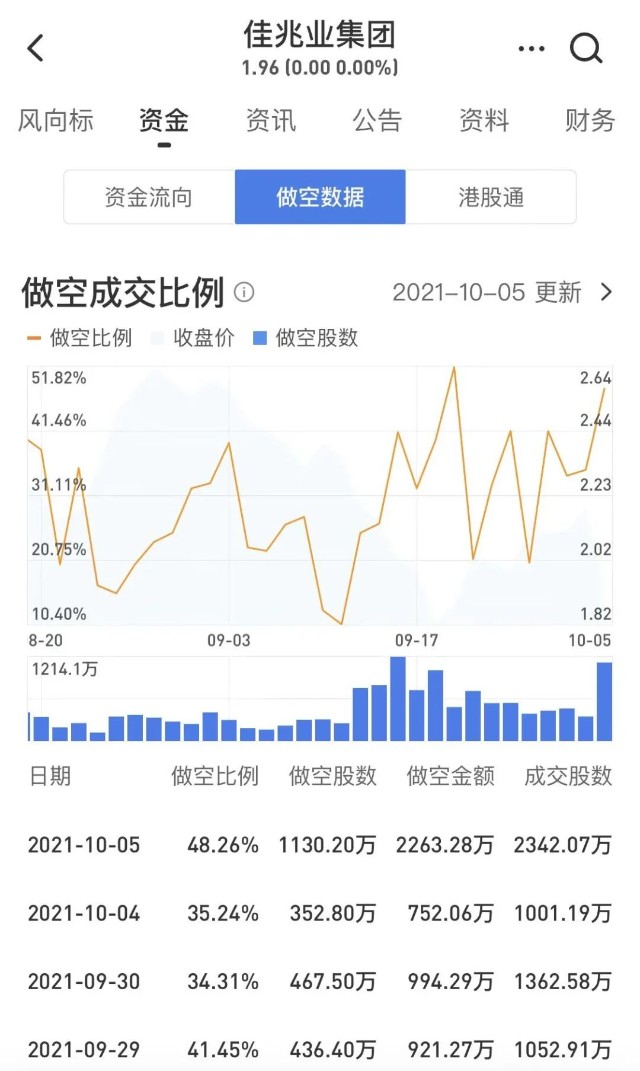Open the three-dot overflow menu
The width and height of the screenshot is (640, 1071).
point(532,48)
